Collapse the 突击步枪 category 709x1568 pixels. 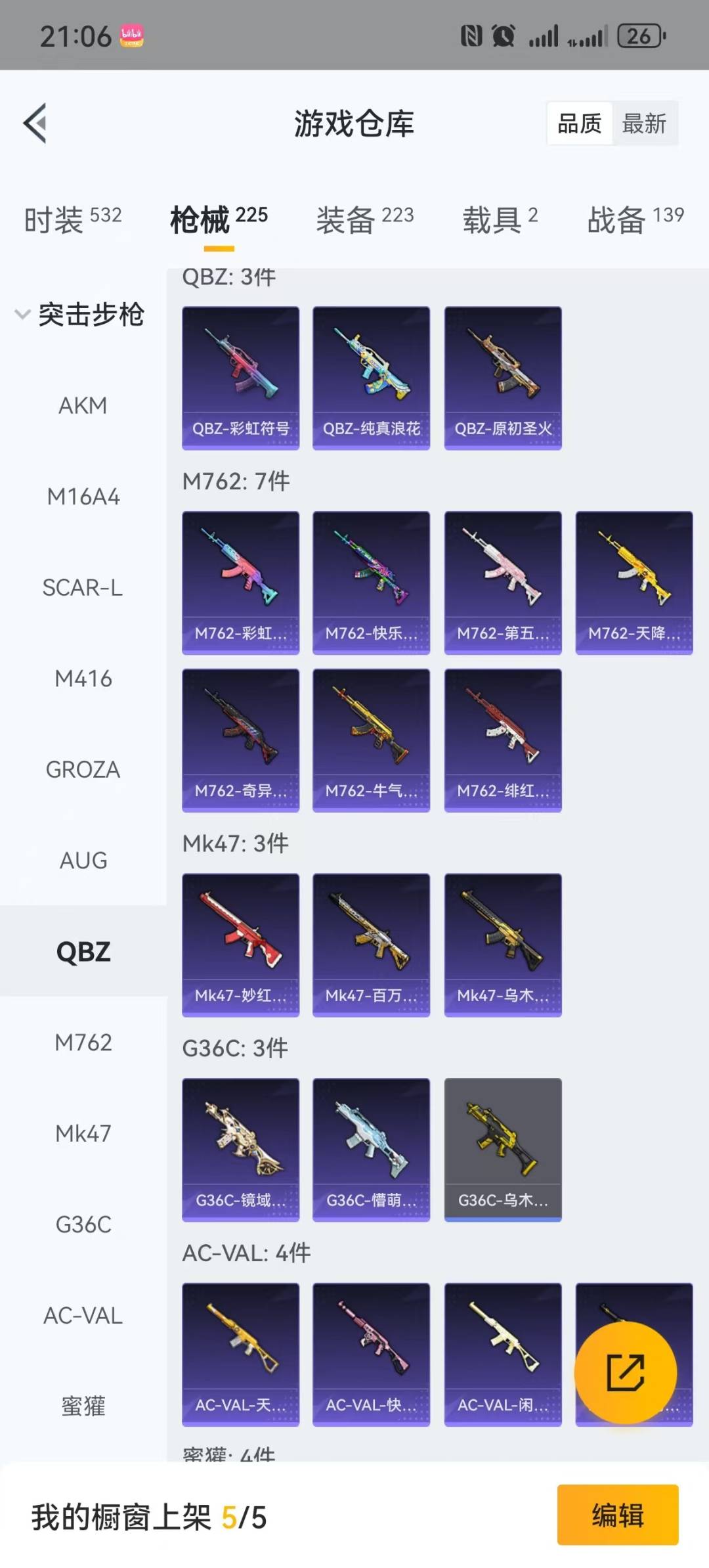click(x=79, y=314)
